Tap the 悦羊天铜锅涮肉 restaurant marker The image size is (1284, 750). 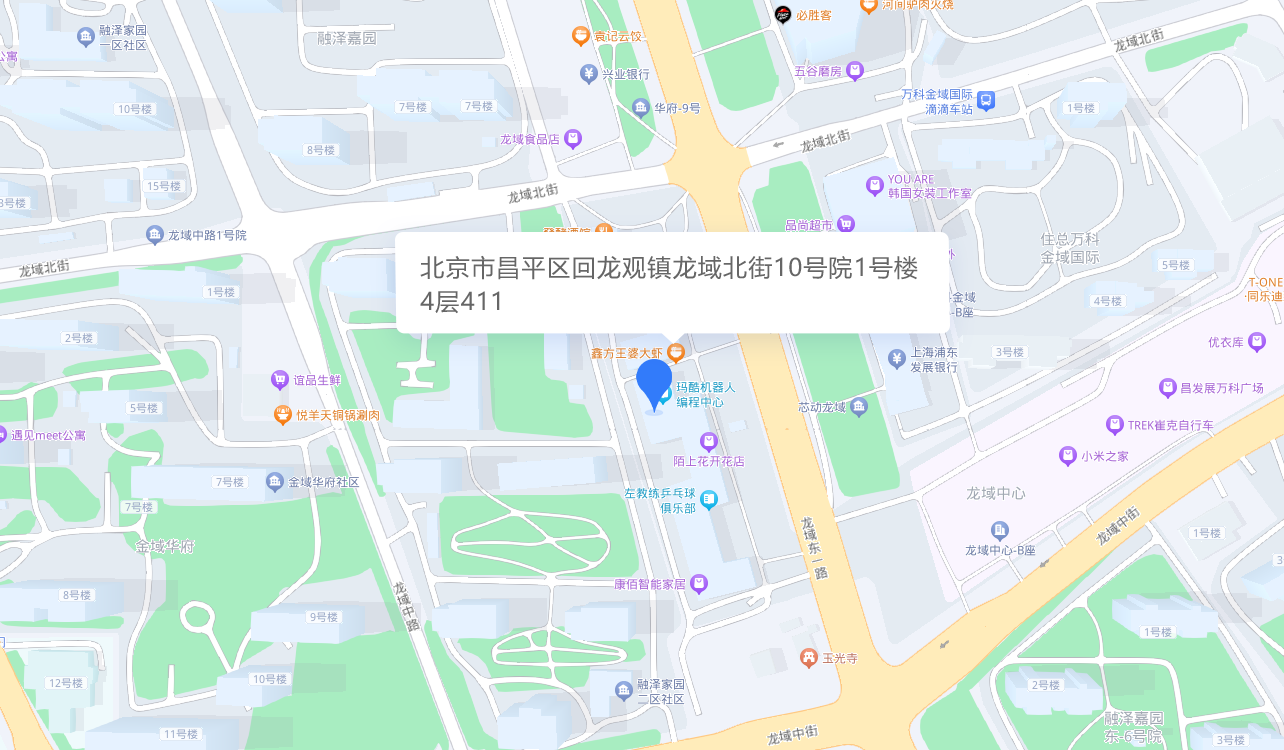[x=284, y=414]
